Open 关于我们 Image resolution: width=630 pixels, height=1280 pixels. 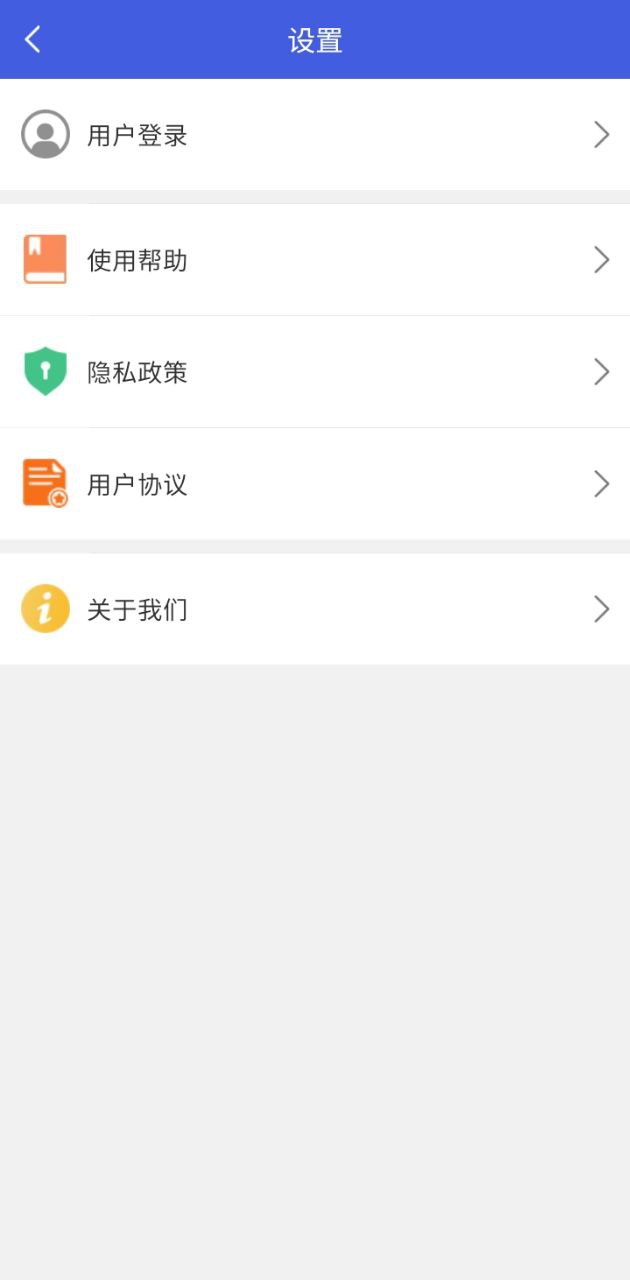(x=315, y=609)
